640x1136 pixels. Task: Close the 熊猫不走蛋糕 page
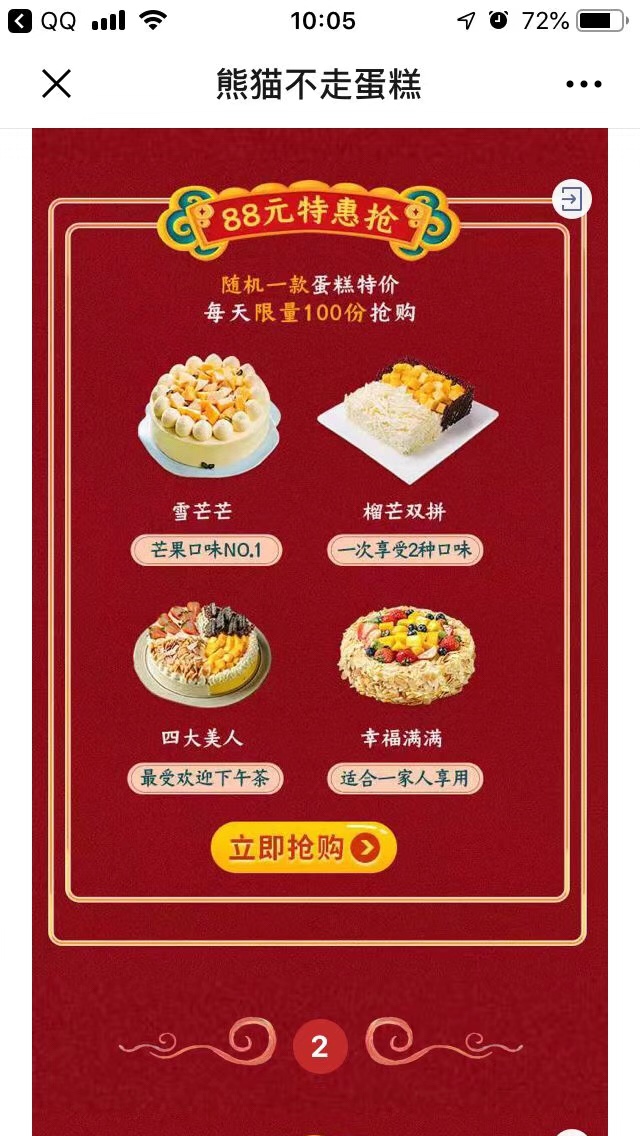coord(57,85)
